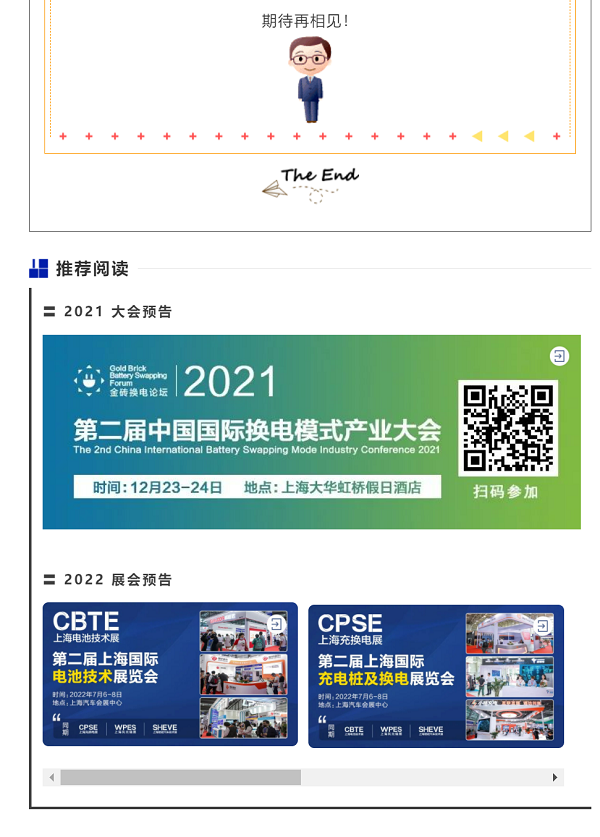Tap the scrollbar's left arrow
600x837 pixels.
coord(51,777)
